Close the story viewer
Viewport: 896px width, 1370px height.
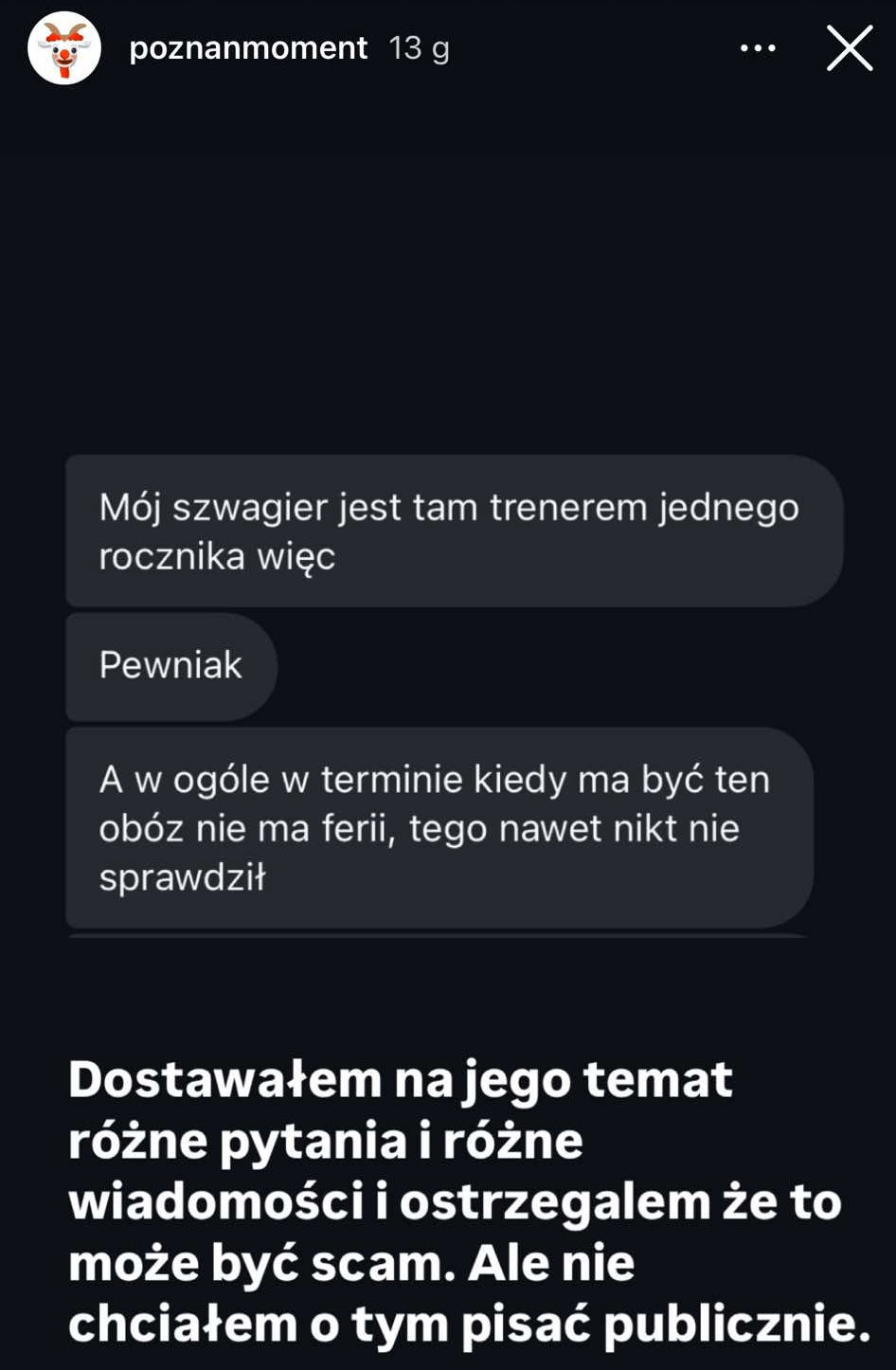click(850, 48)
